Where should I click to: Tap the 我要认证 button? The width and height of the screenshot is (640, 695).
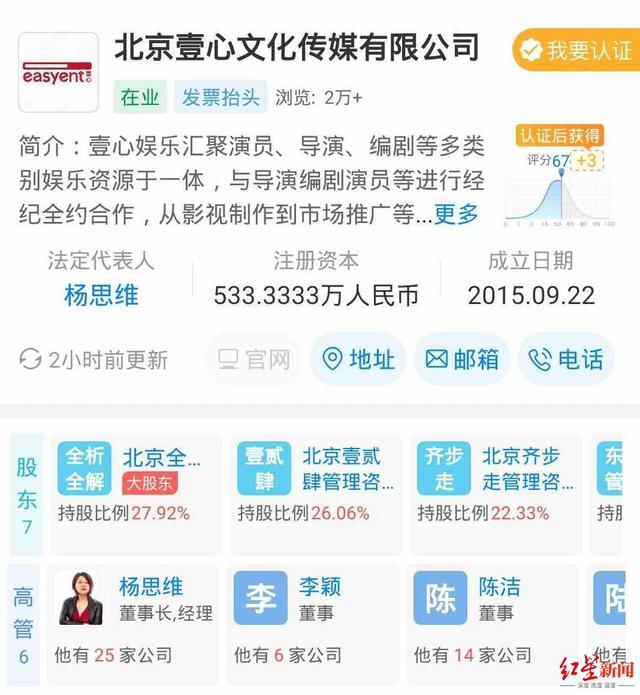coord(575,49)
